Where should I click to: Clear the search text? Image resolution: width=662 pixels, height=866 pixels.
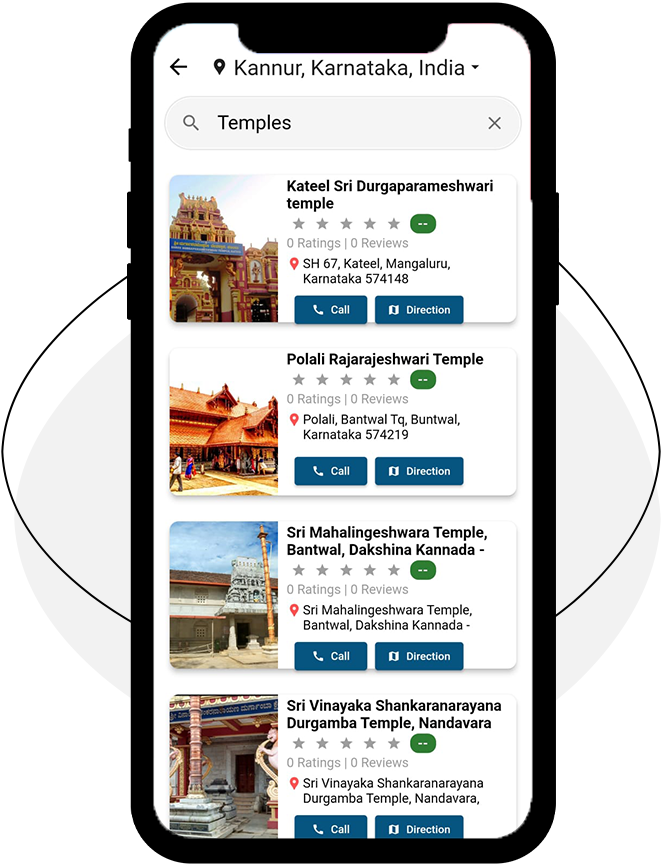[494, 123]
